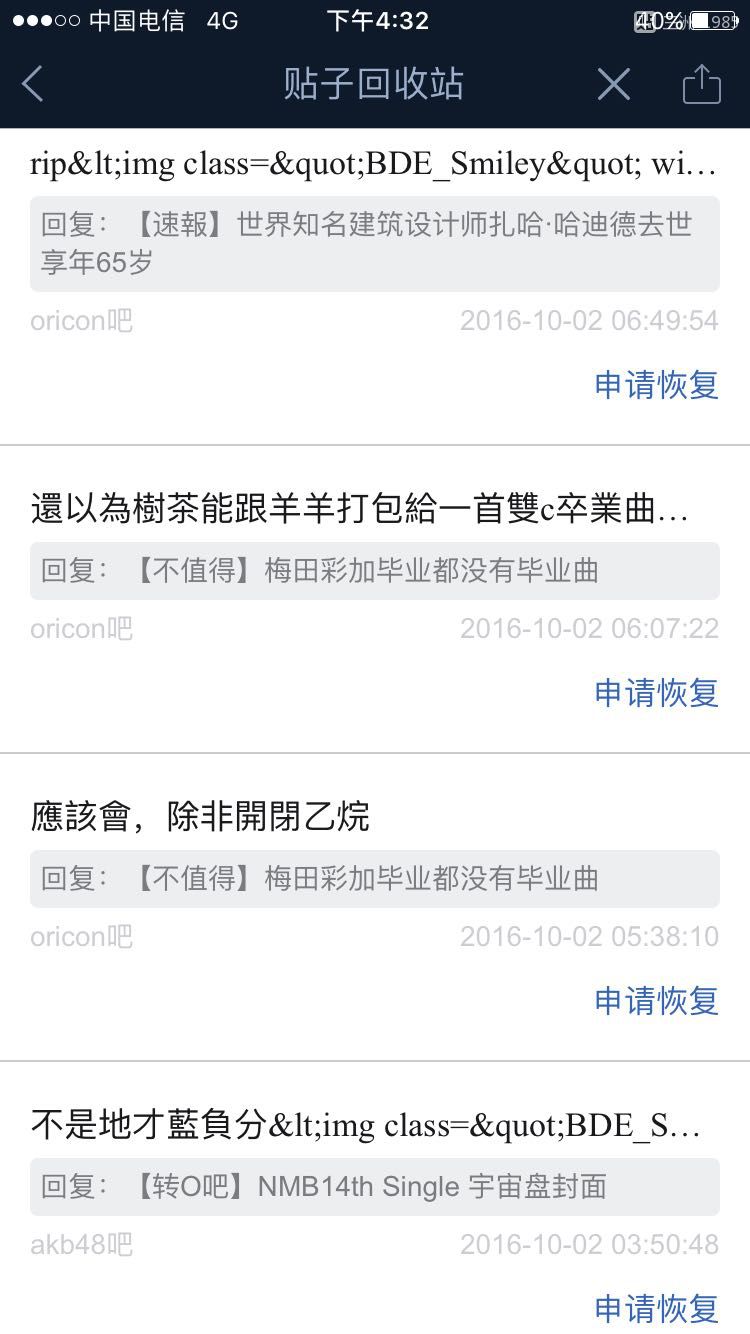Tap 申请恢复 for the 06:49:54 post
The height and width of the screenshot is (1334, 750).
(657, 385)
